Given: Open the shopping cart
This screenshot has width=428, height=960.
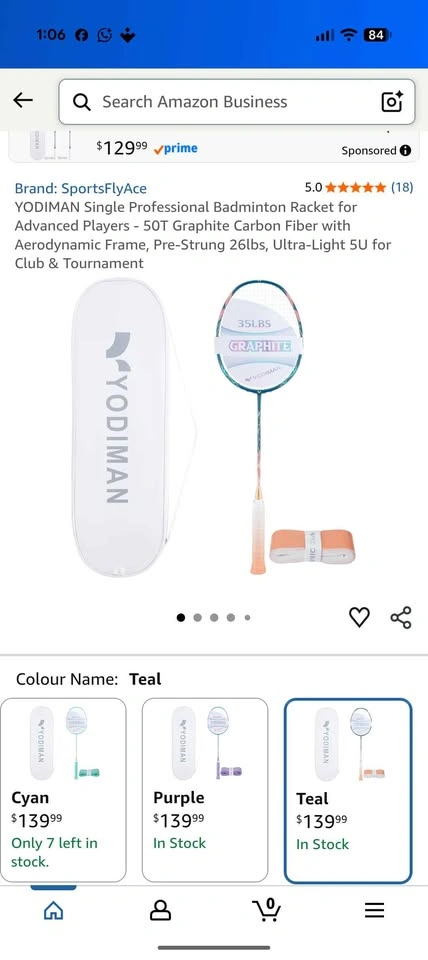Looking at the screenshot, I should [268, 910].
